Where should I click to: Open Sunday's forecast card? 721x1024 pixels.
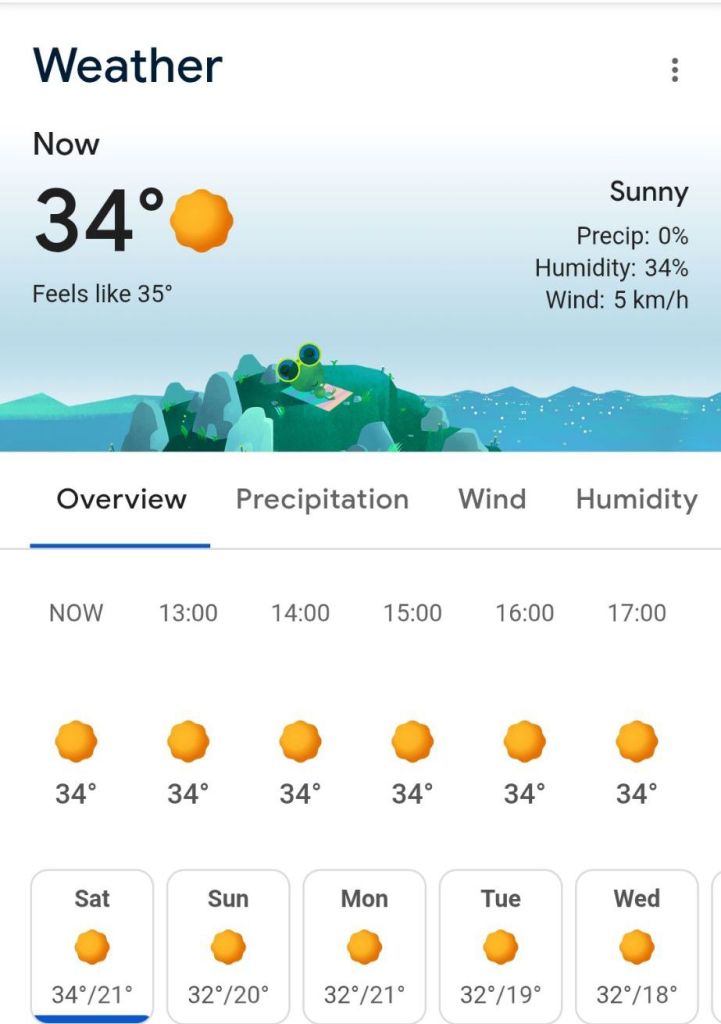[x=228, y=945]
